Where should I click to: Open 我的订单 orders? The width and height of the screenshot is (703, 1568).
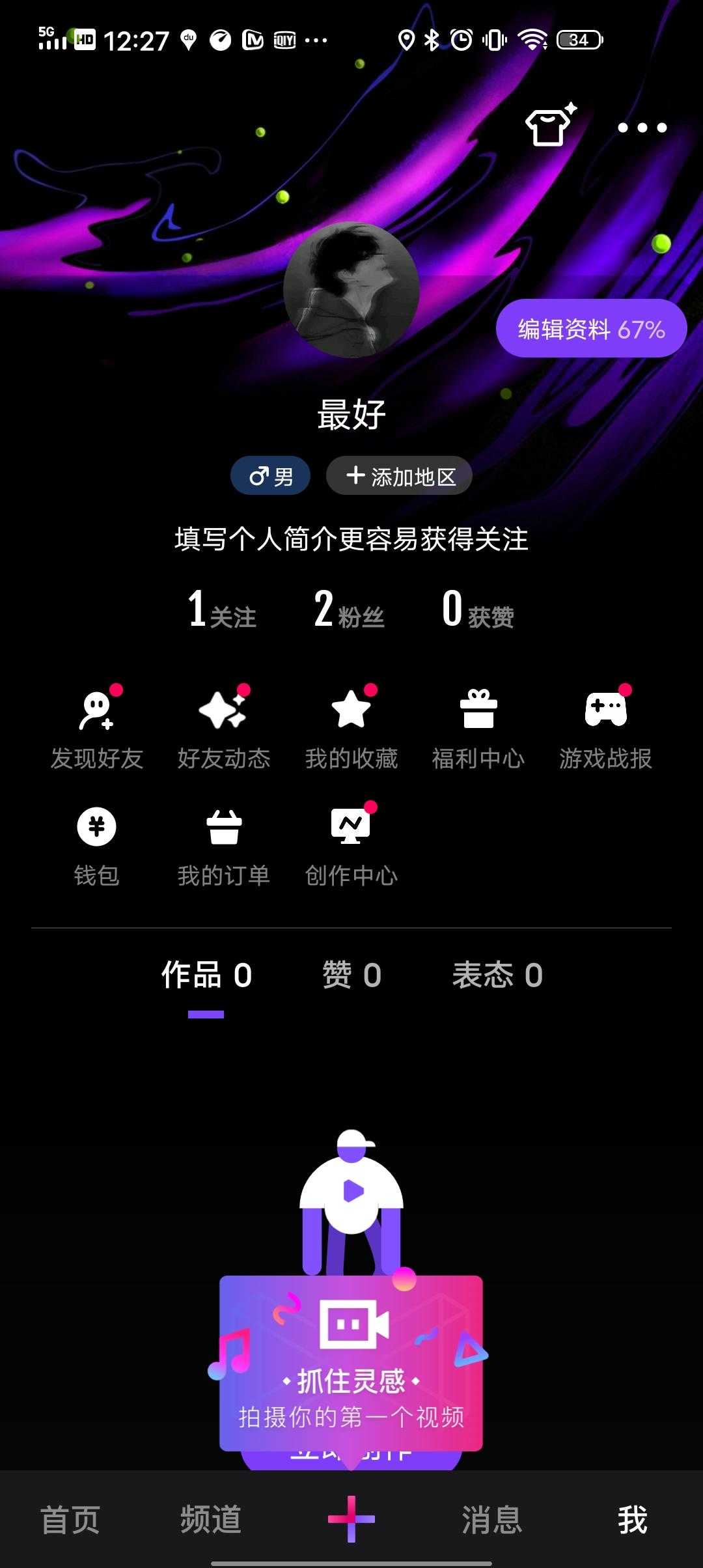(x=224, y=845)
